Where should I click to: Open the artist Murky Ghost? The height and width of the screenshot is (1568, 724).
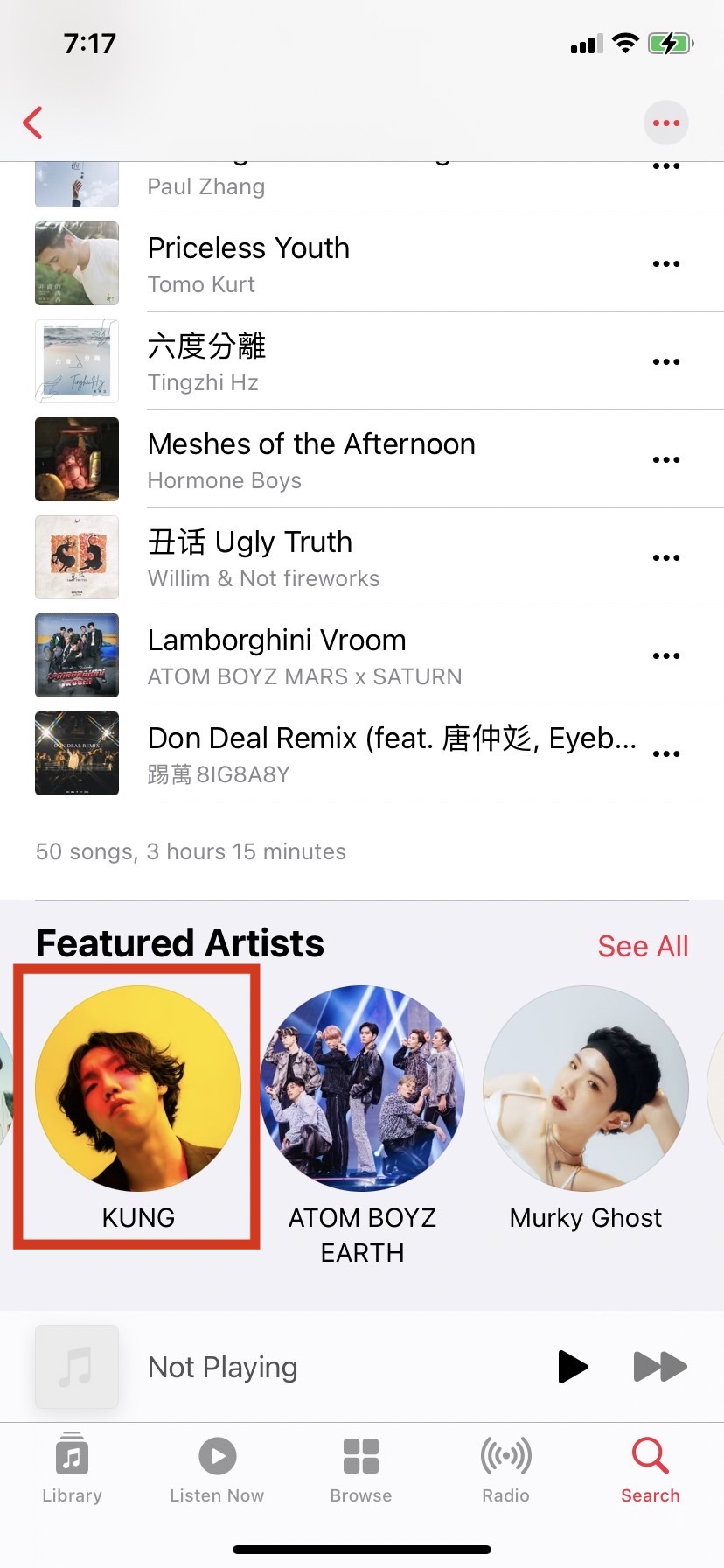[586, 1106]
